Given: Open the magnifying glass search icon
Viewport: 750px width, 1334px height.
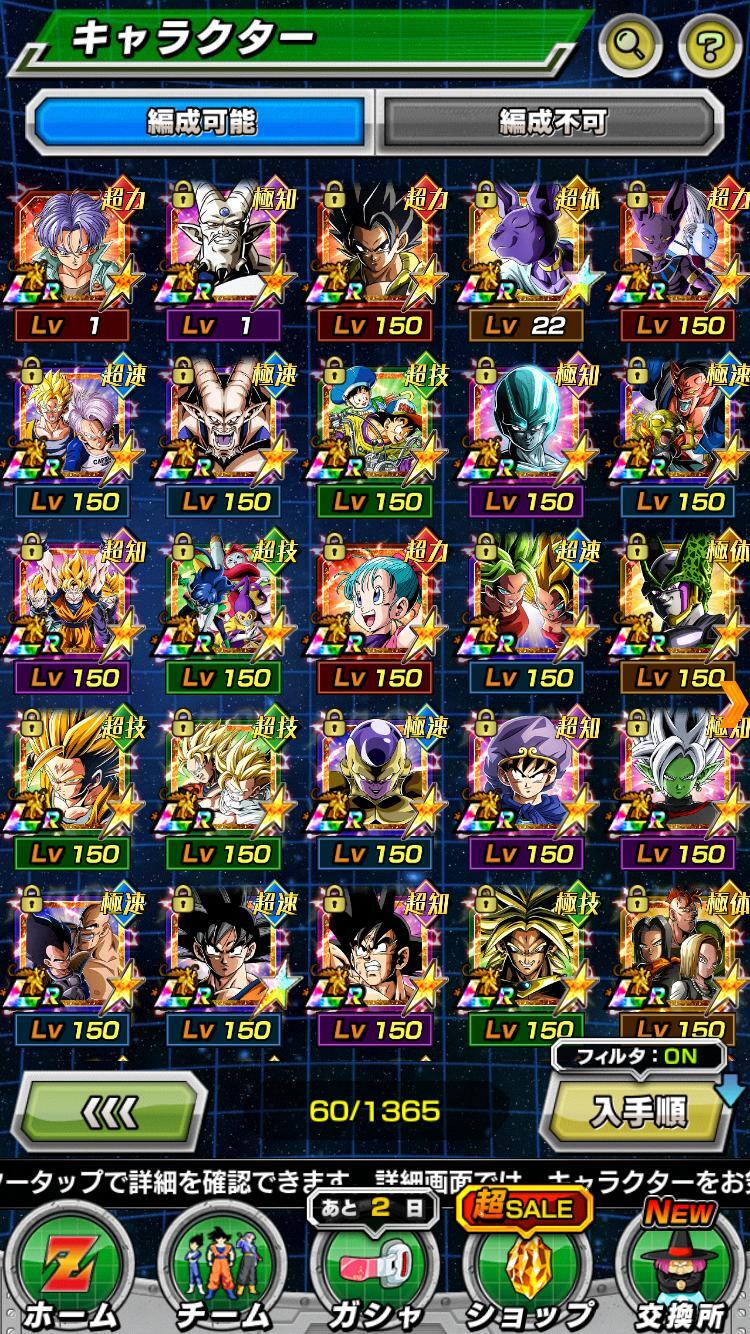Looking at the screenshot, I should pyautogui.click(x=632, y=44).
